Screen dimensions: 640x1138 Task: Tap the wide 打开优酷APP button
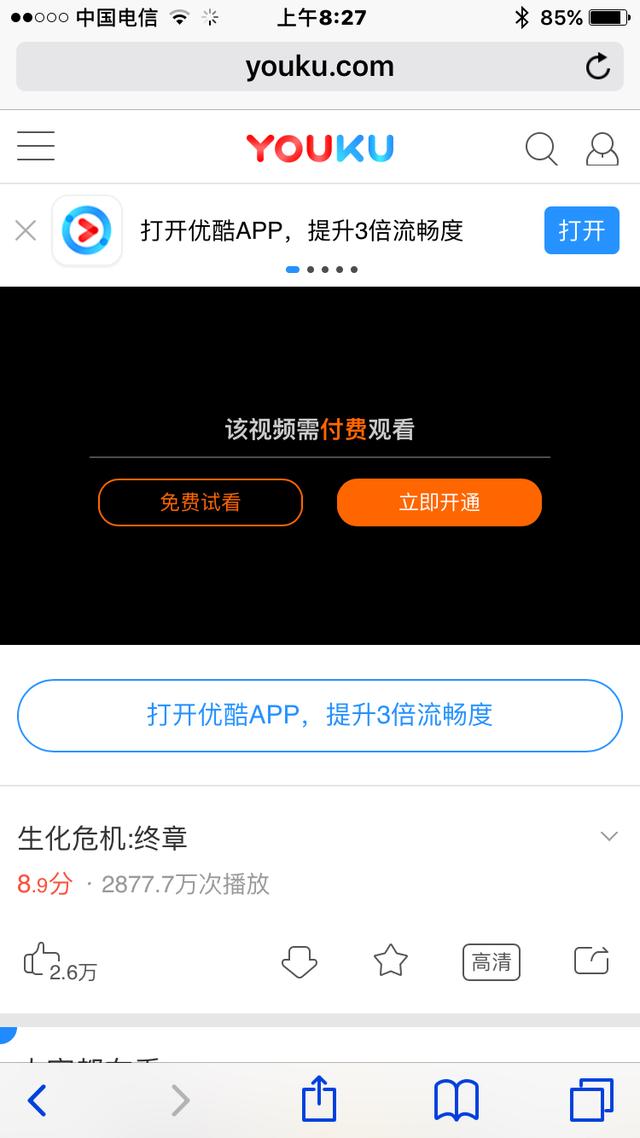point(320,715)
